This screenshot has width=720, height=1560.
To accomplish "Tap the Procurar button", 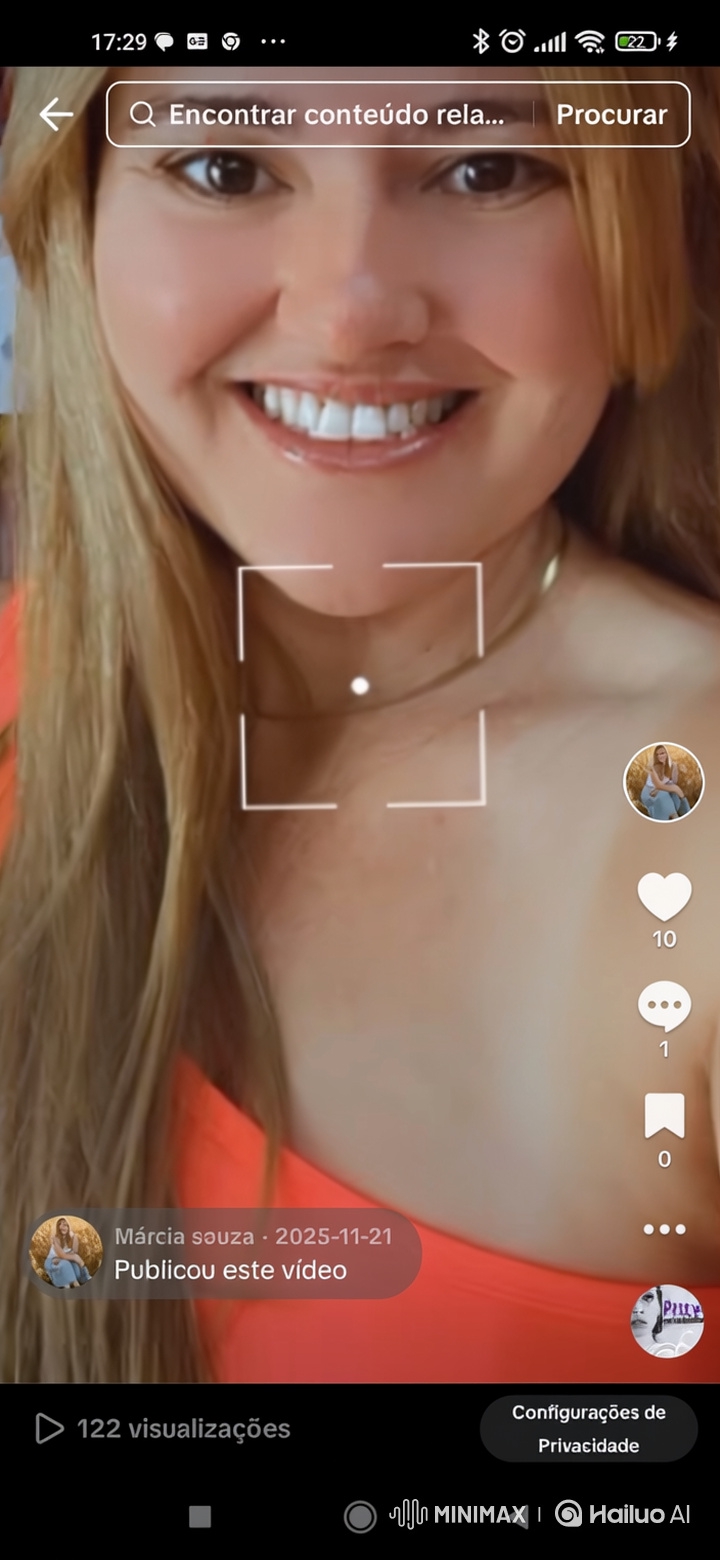I will coord(611,115).
